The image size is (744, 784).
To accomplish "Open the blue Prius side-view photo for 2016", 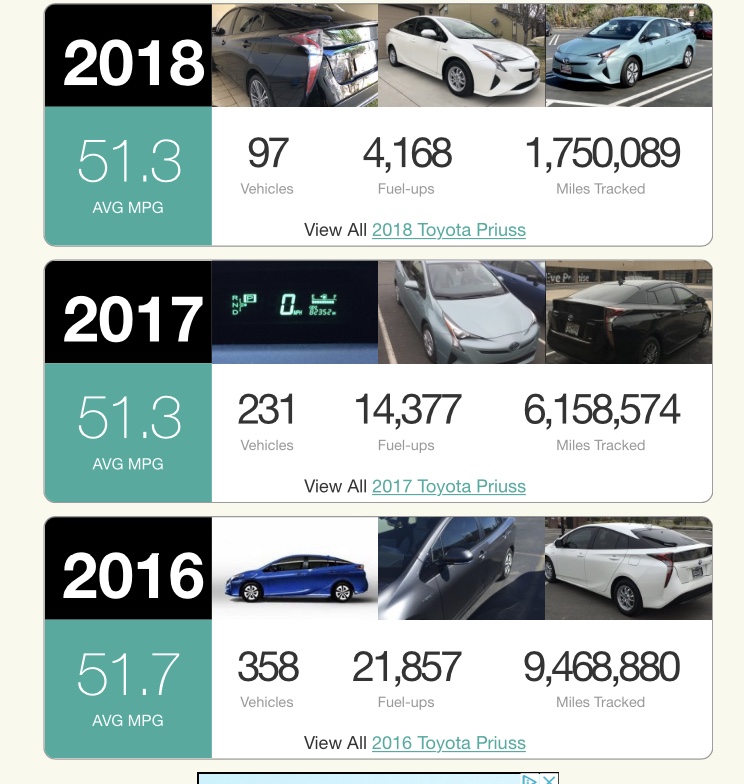I will point(295,569).
